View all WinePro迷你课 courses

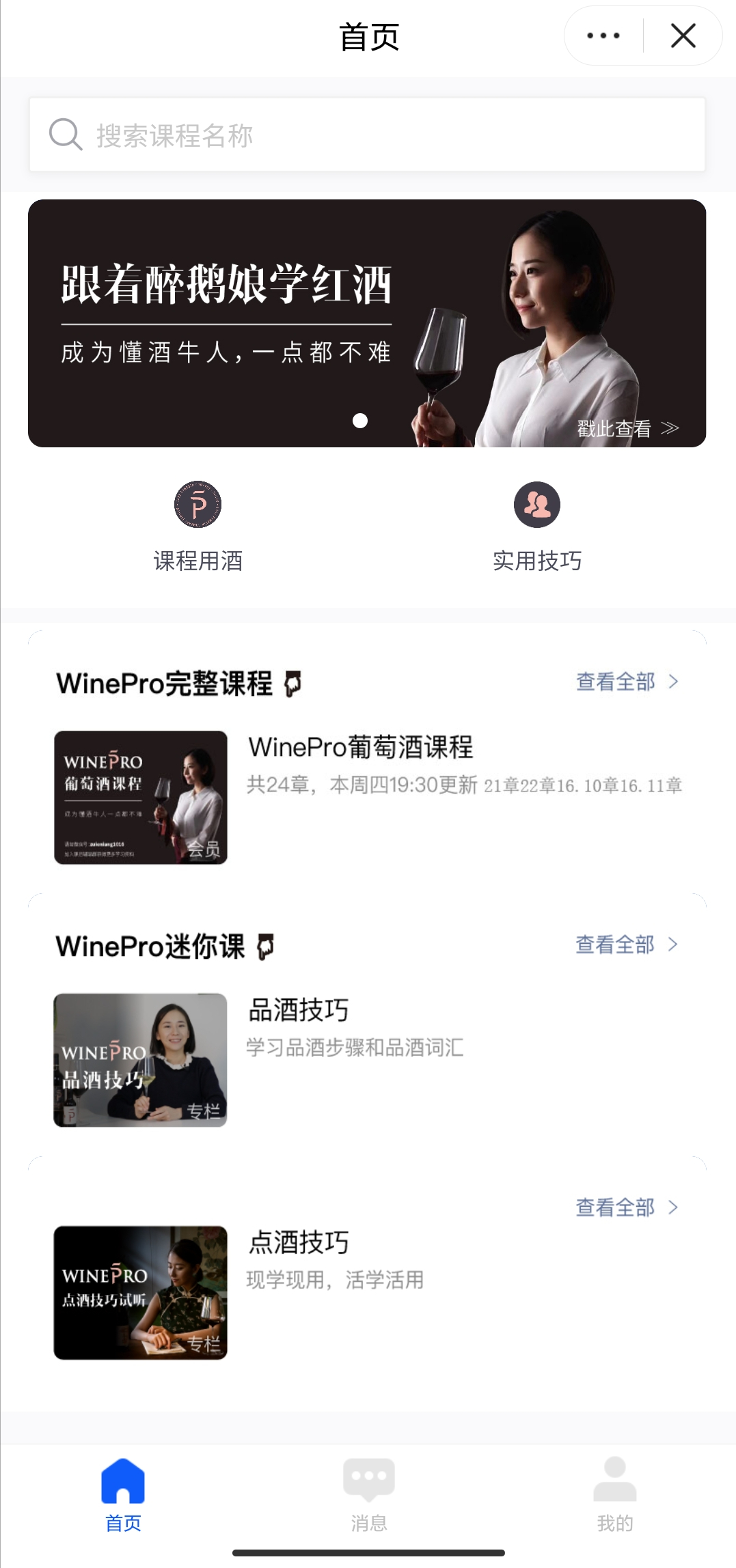627,944
